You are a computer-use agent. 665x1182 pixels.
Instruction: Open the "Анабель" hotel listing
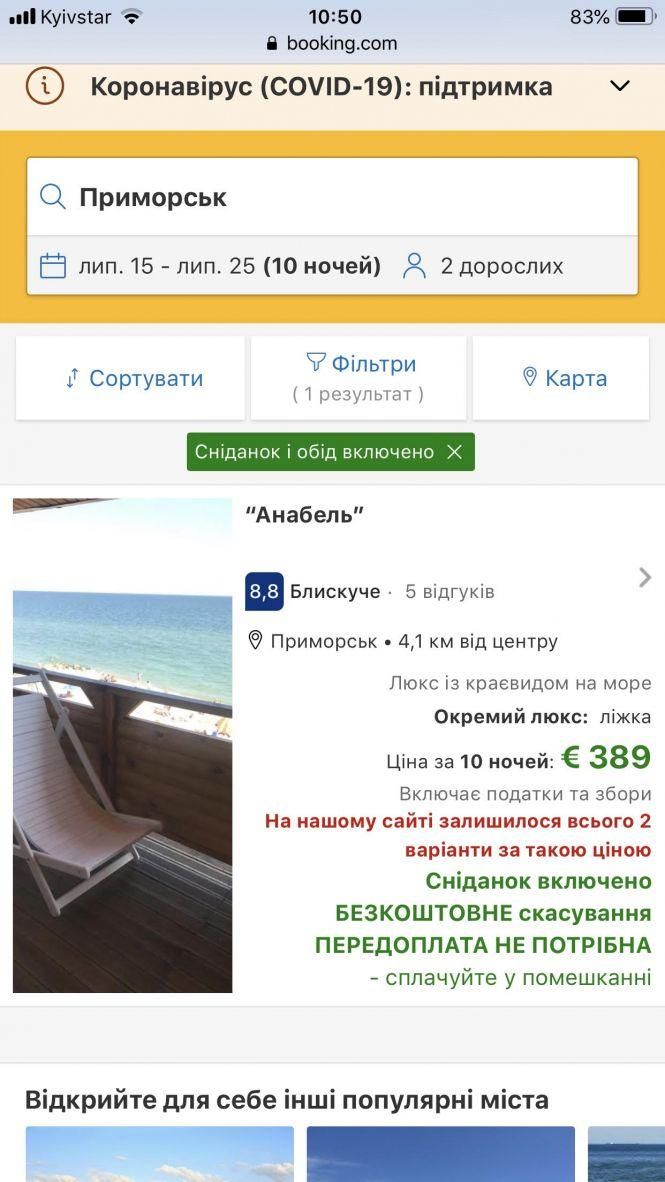pos(304,515)
